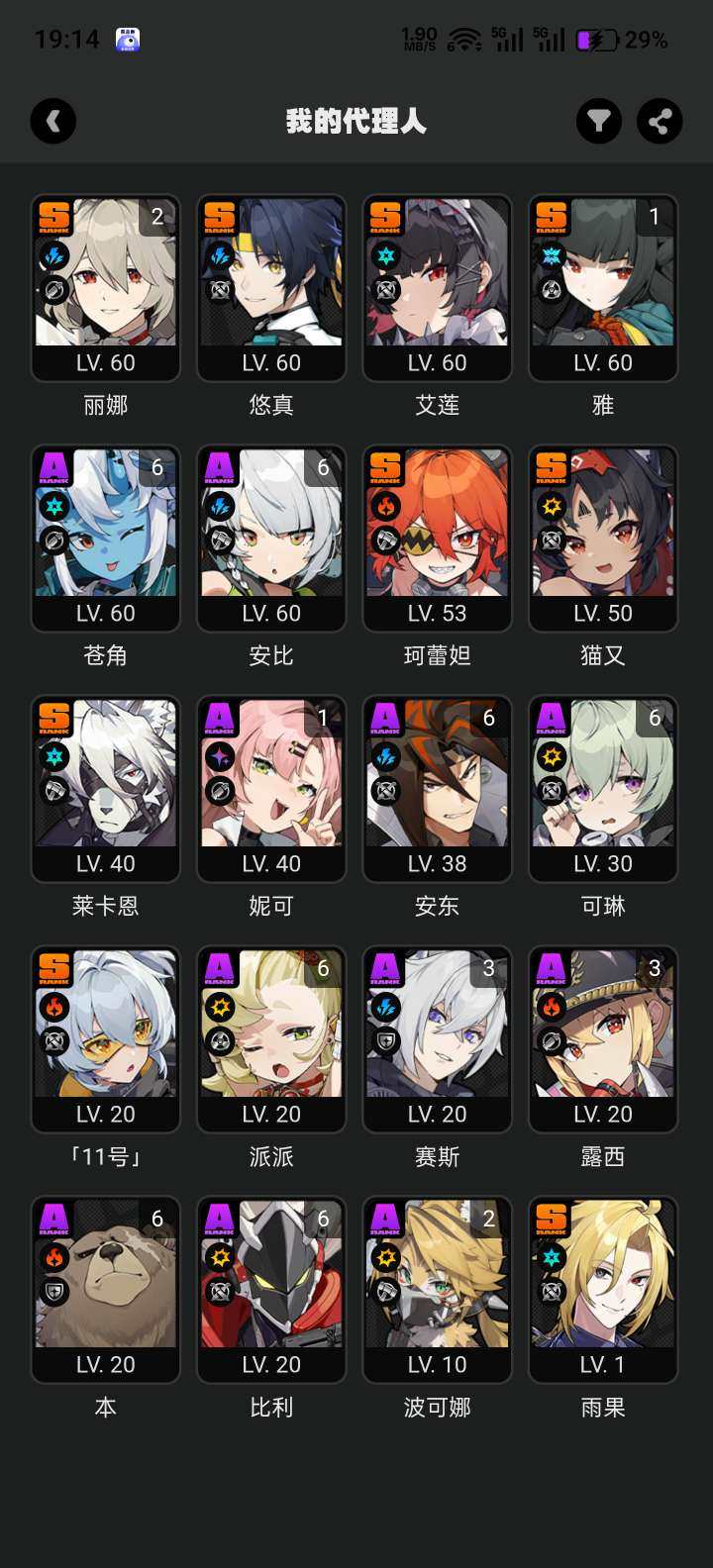Select agent 悠真
Viewport: 713px width, 1568px height.
point(271,287)
